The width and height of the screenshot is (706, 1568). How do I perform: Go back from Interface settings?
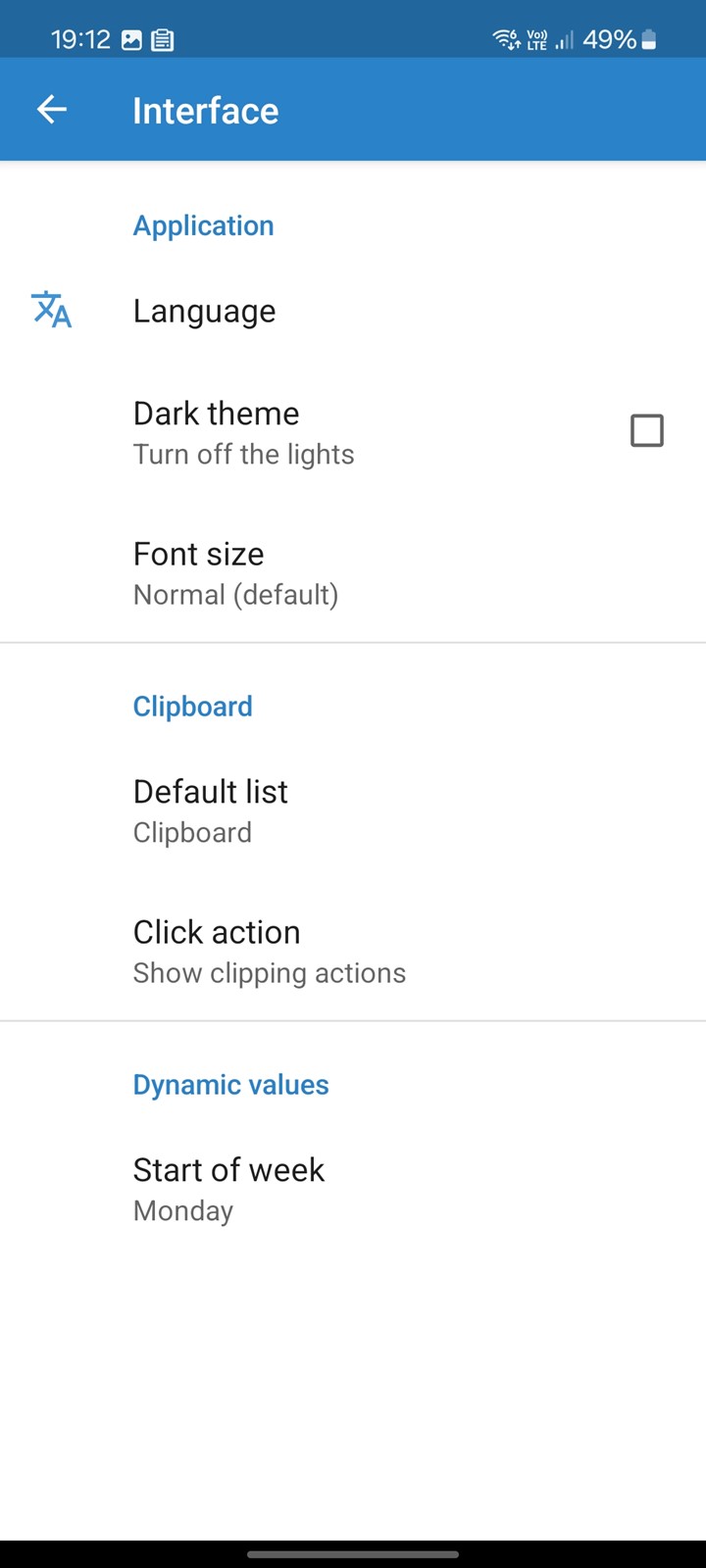click(x=52, y=110)
